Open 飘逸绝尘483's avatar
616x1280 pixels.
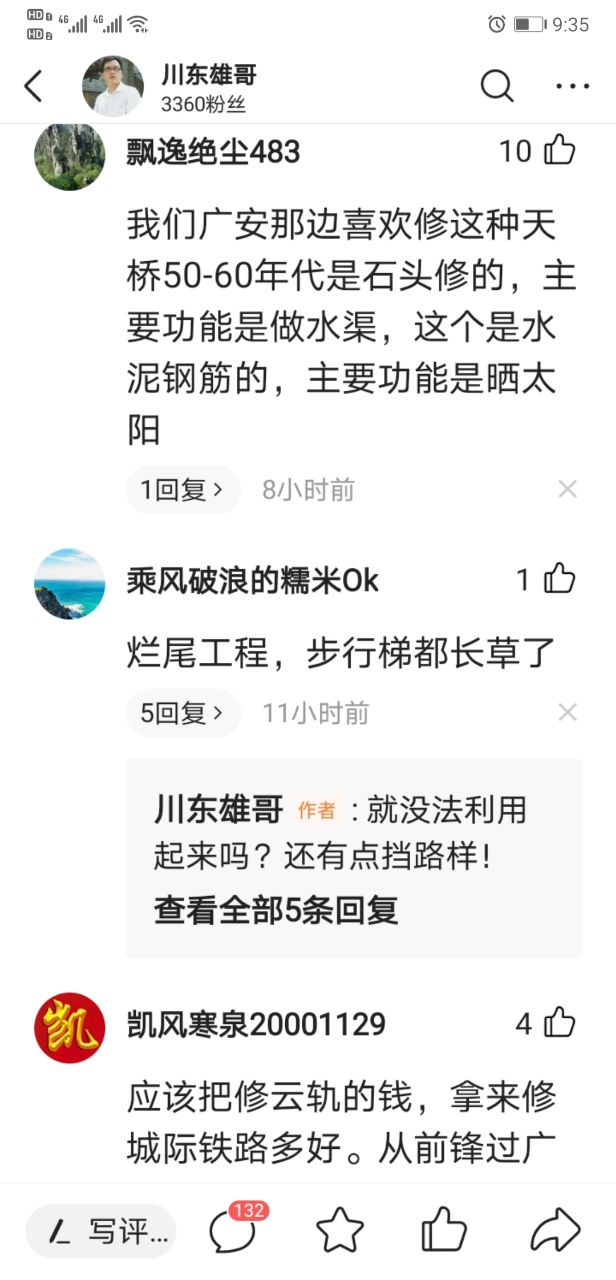coord(69,156)
